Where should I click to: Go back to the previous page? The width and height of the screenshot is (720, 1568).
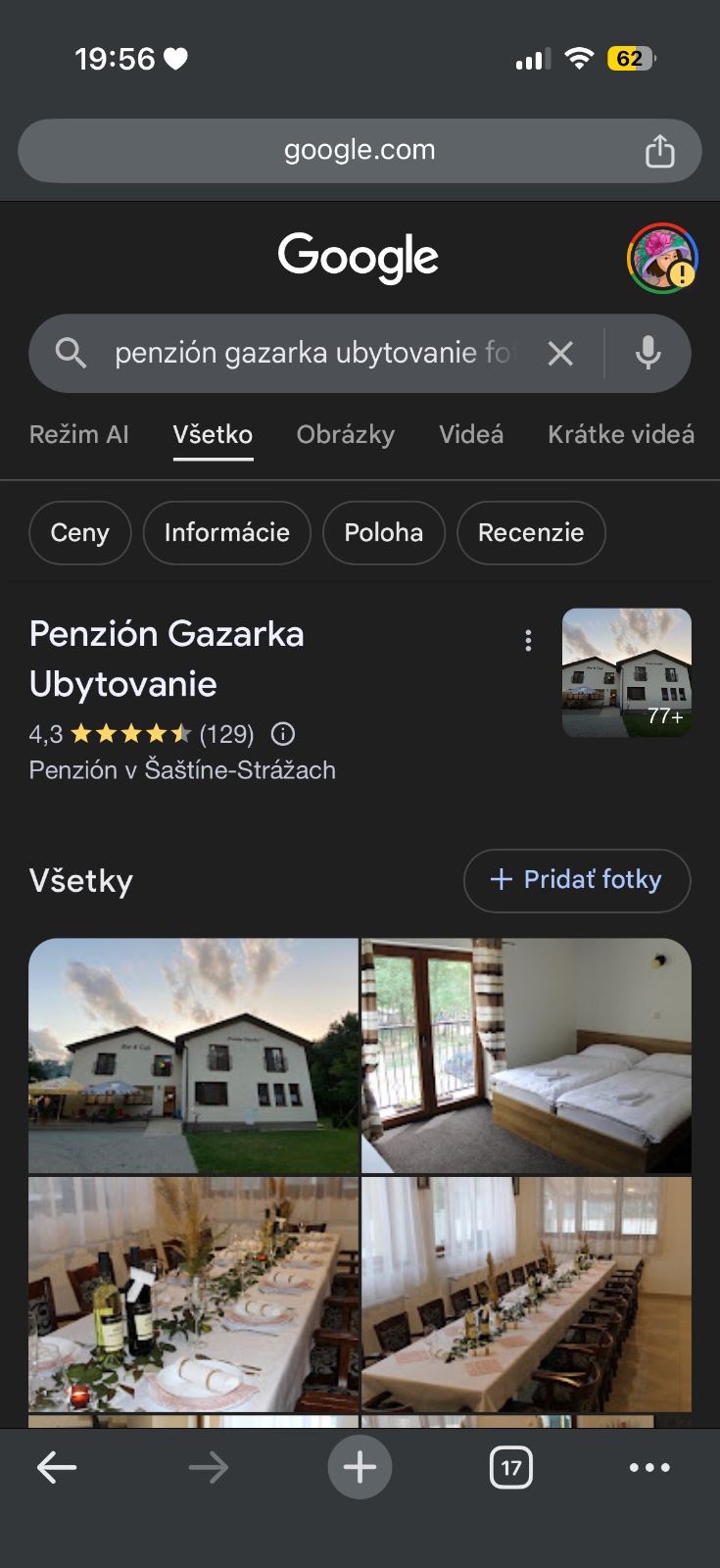click(57, 1467)
